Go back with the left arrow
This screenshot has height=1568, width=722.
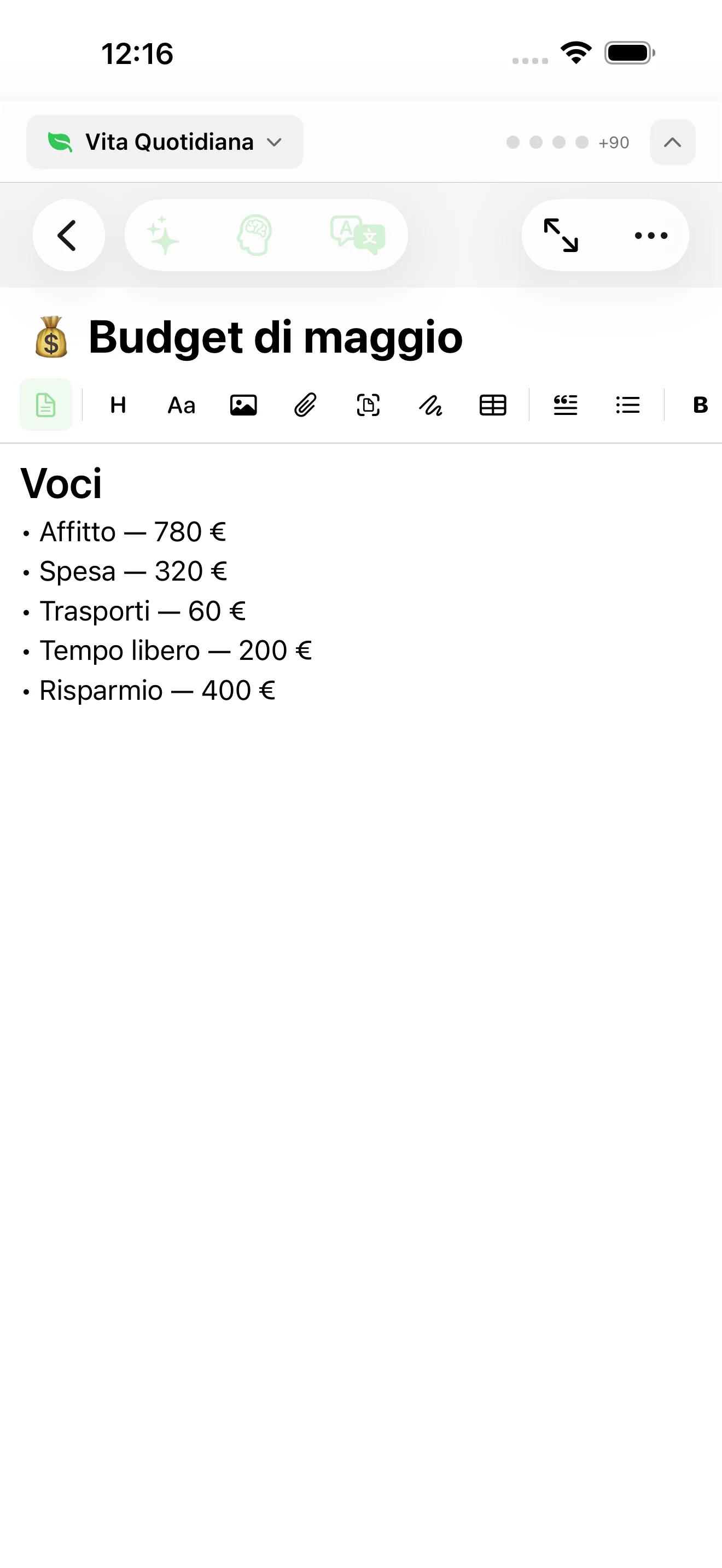click(69, 235)
